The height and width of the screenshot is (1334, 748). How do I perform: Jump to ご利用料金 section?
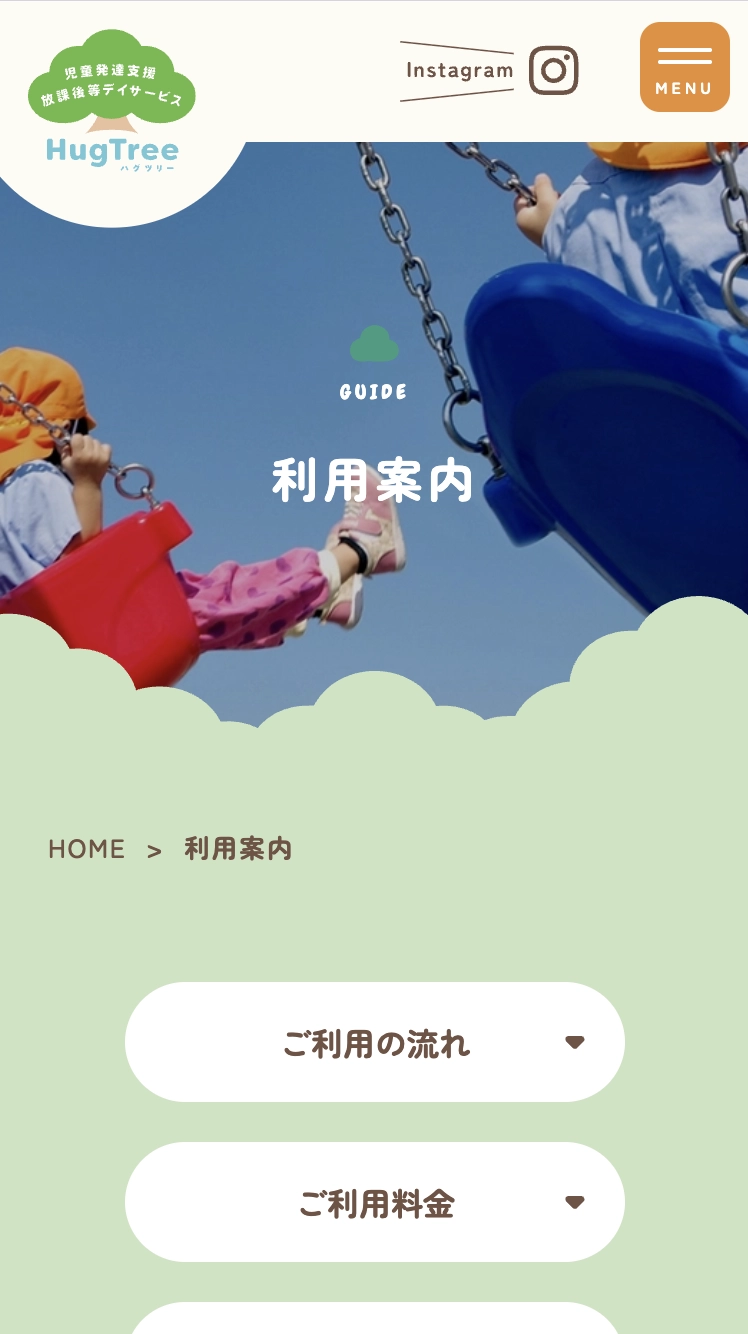coord(375,1202)
